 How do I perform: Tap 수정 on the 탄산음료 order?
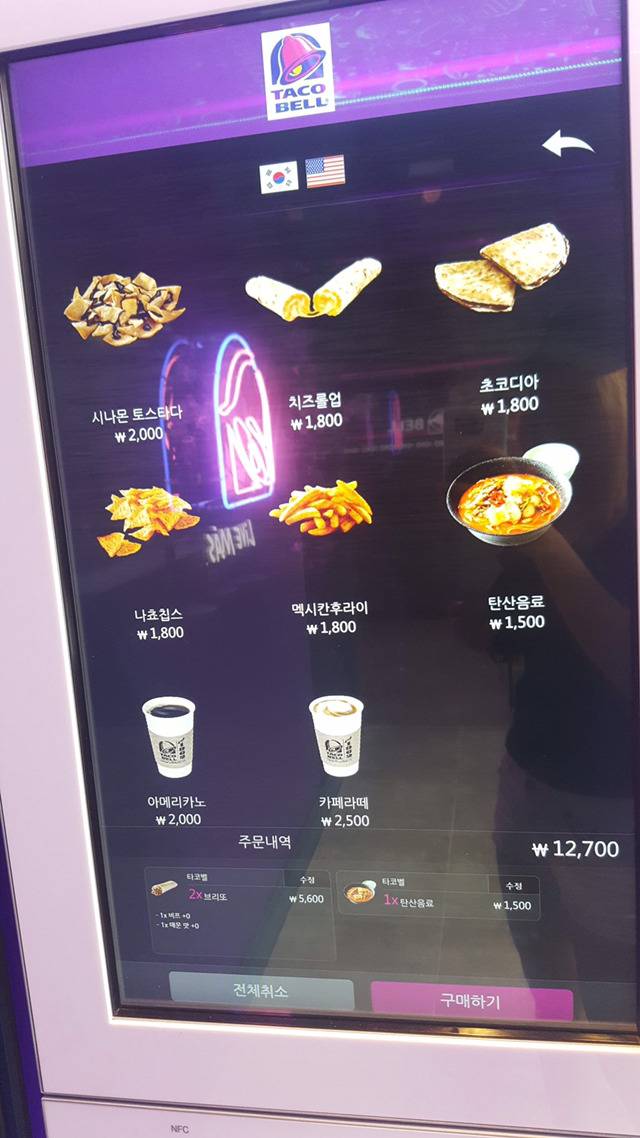[513, 886]
